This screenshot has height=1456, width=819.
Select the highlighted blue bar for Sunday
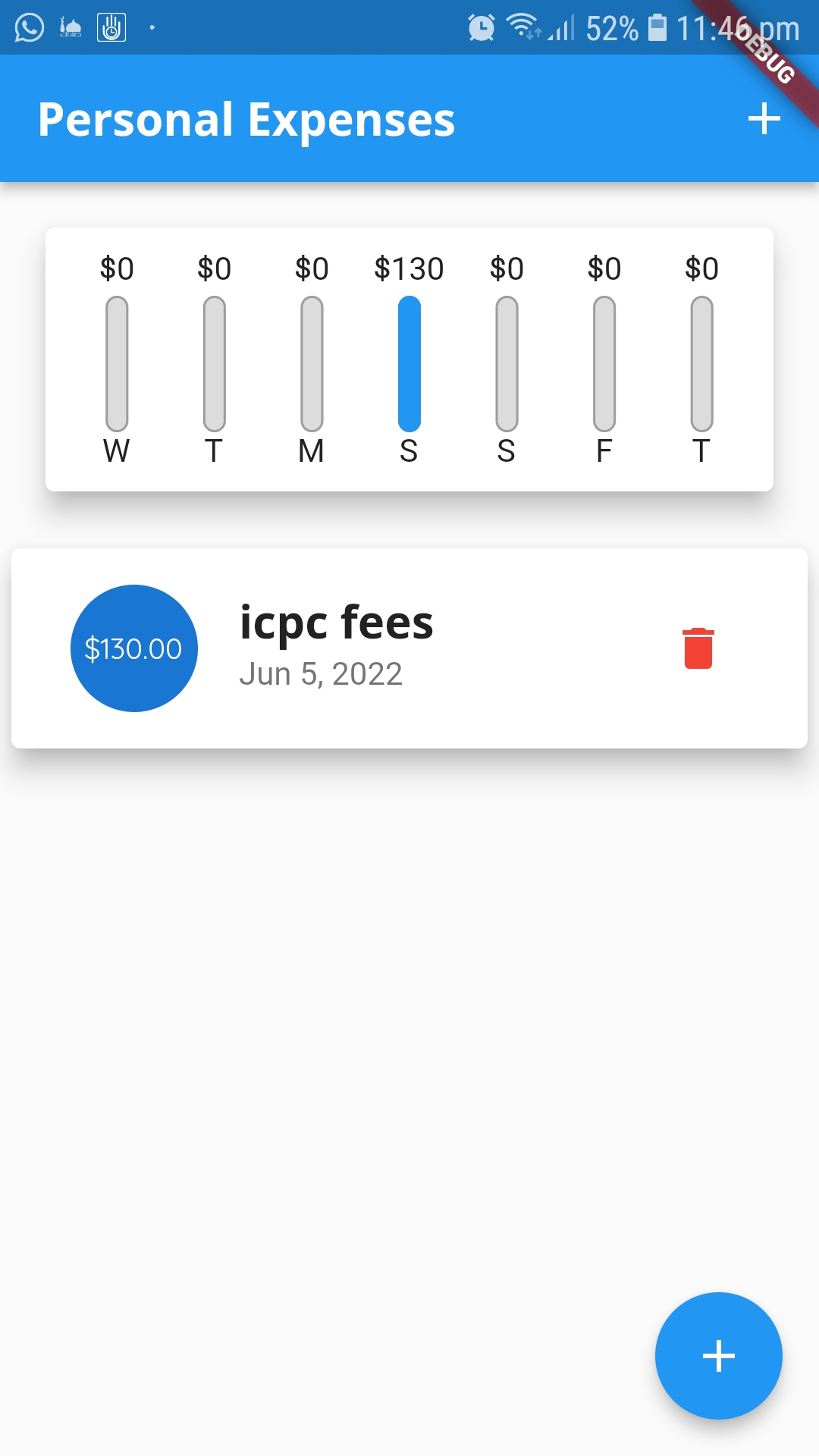[x=409, y=362]
